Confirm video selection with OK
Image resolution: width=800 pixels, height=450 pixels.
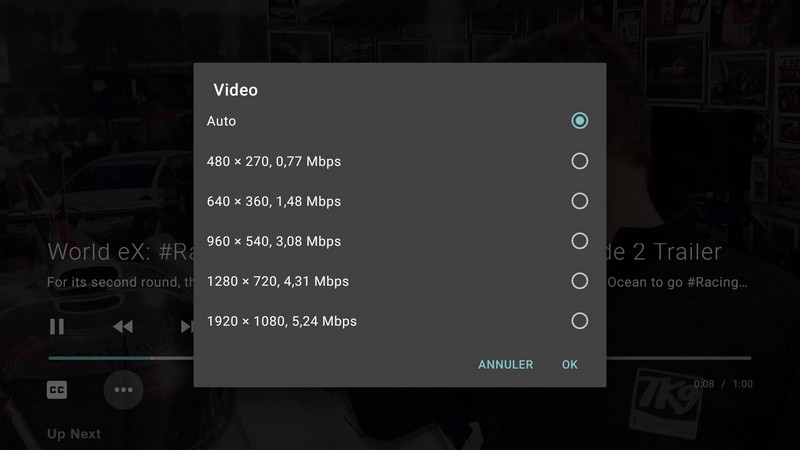coord(570,365)
